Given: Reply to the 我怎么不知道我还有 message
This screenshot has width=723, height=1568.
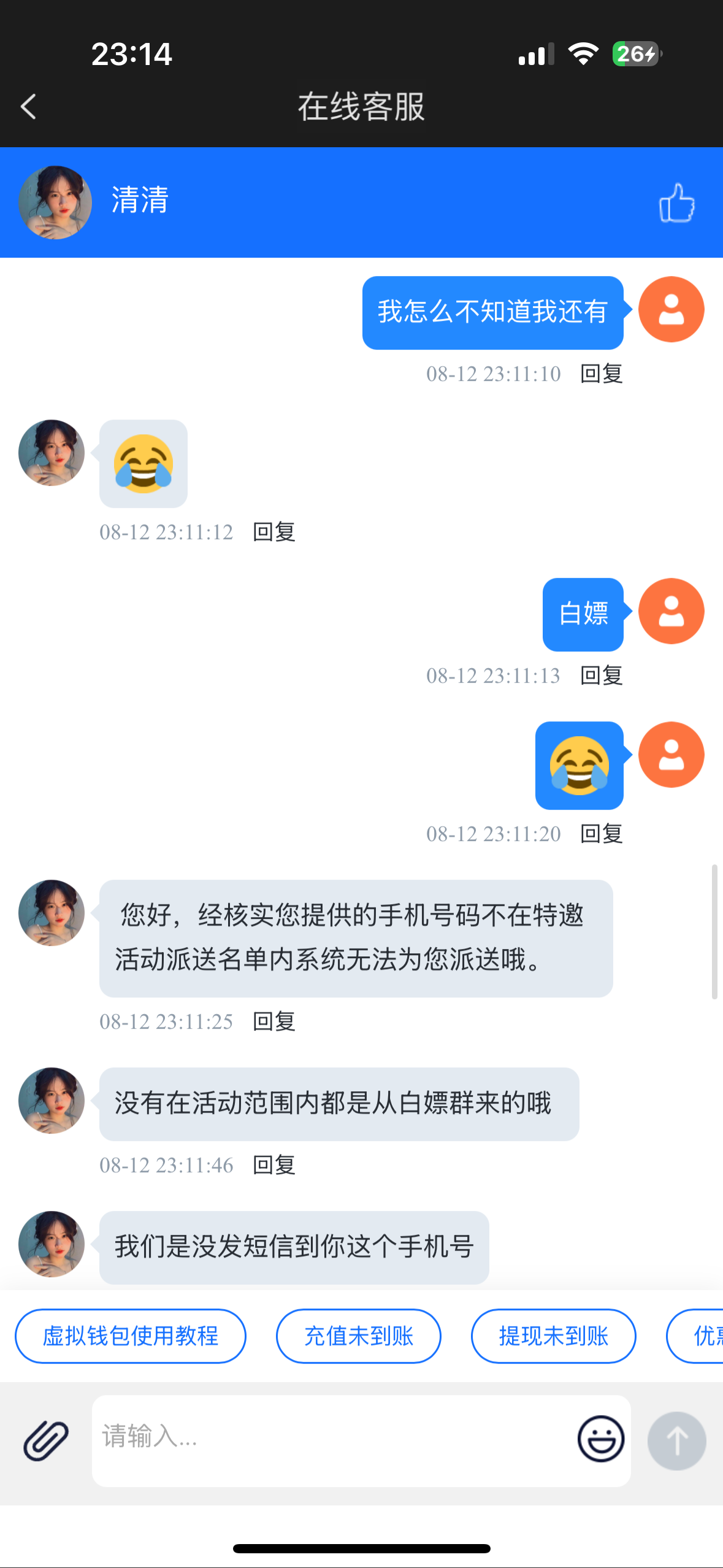Looking at the screenshot, I should (601, 374).
